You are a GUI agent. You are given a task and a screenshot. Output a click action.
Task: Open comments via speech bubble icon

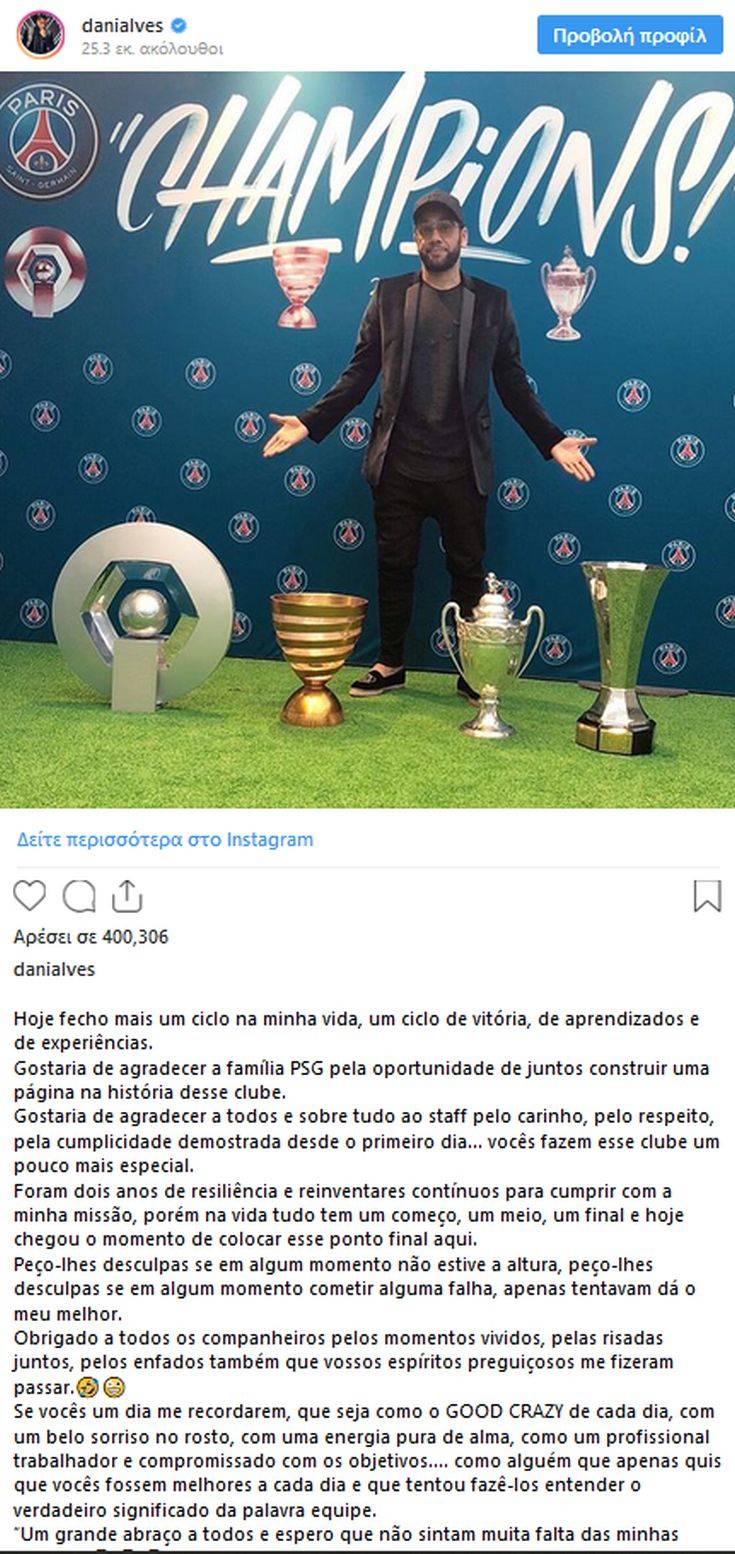pyautogui.click(x=79, y=896)
